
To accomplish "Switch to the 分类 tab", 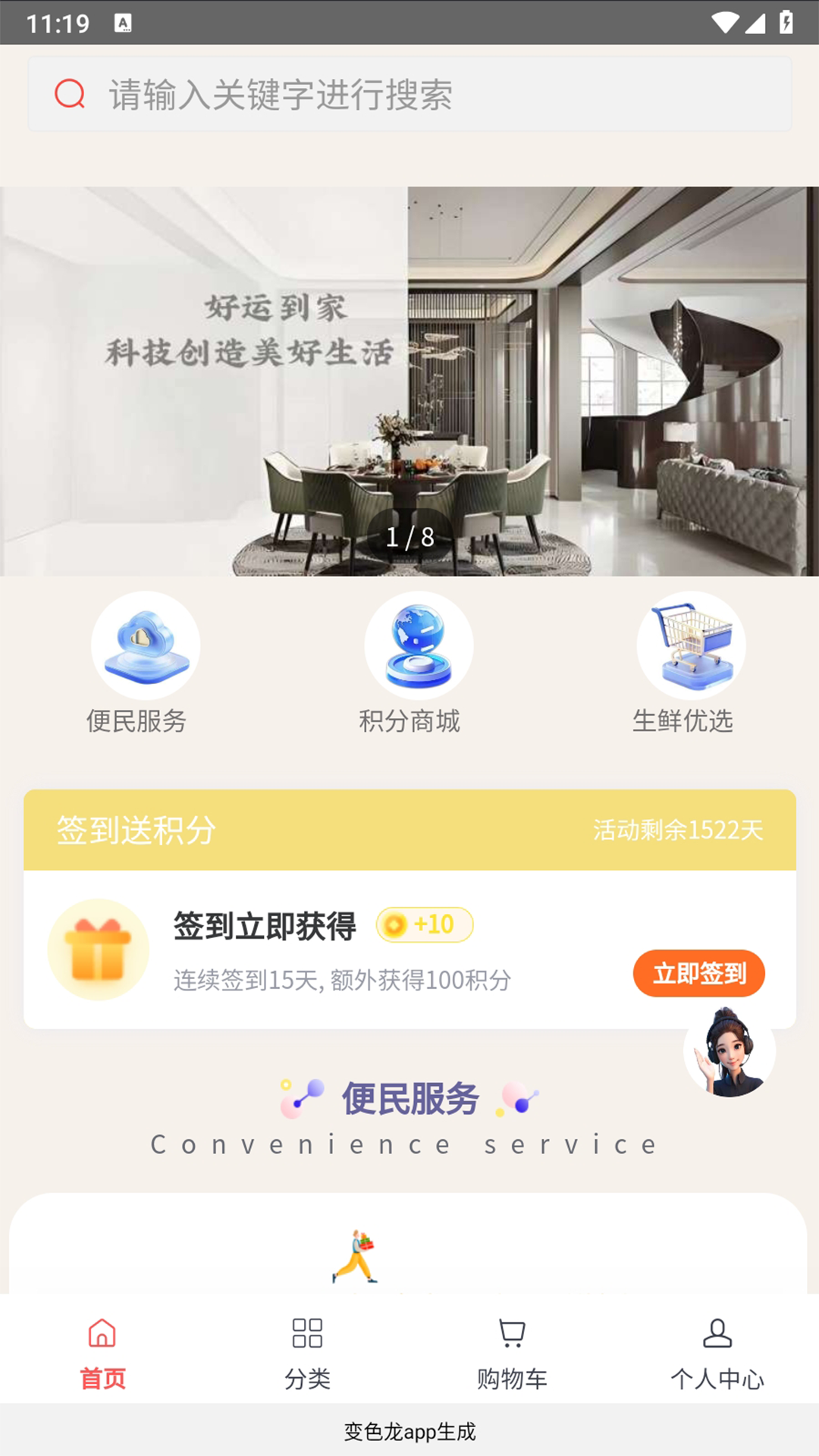I will coord(307,1353).
